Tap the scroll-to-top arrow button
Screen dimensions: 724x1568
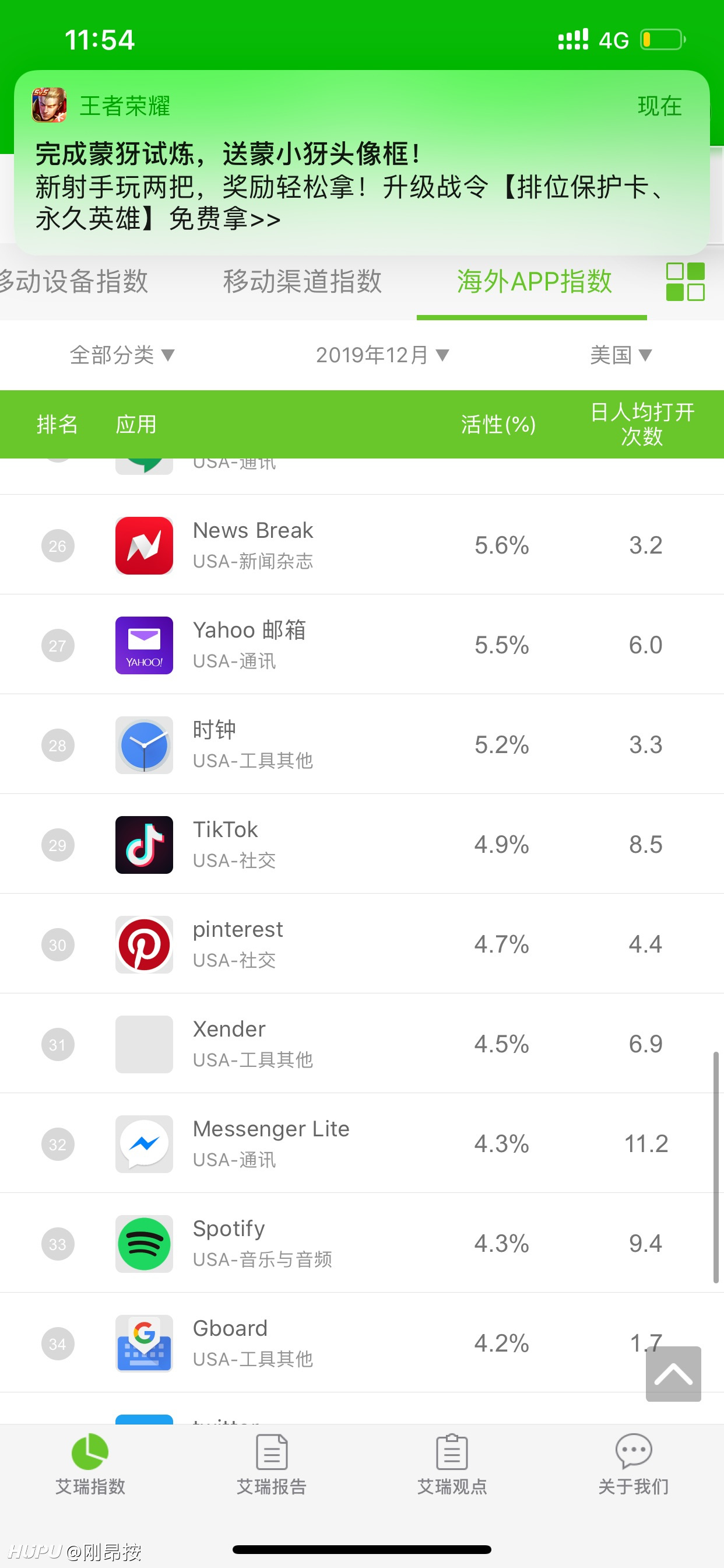pos(673,1374)
